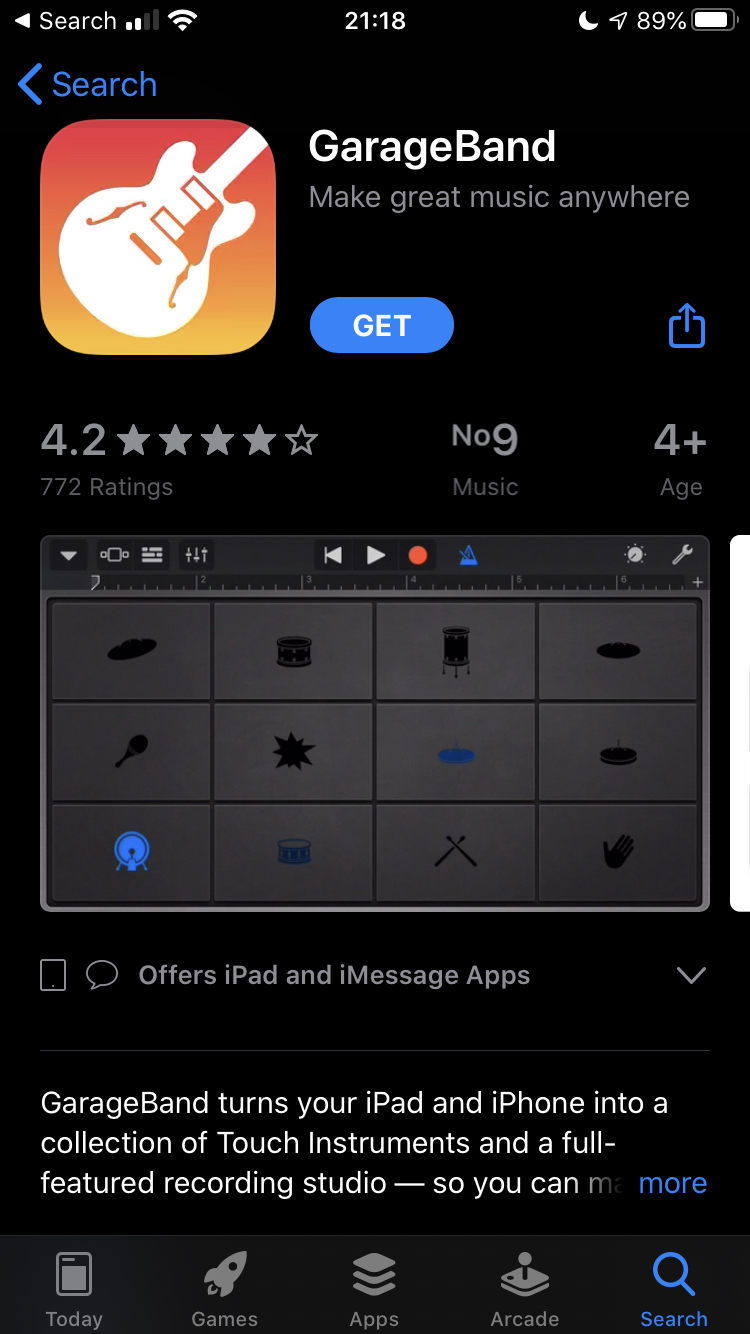Select the Arcade tab

point(524,1288)
